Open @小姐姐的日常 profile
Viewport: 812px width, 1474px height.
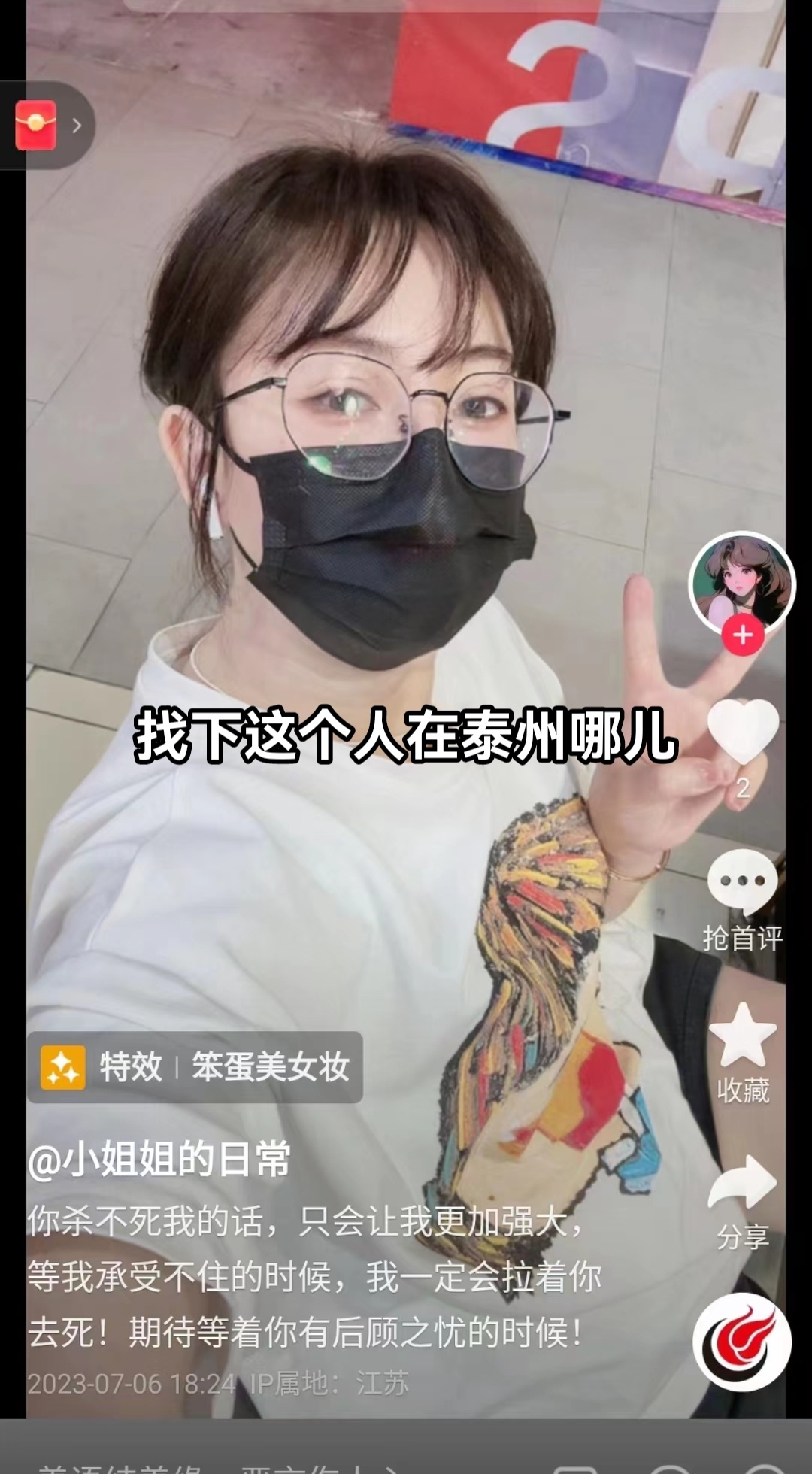pos(159,1159)
